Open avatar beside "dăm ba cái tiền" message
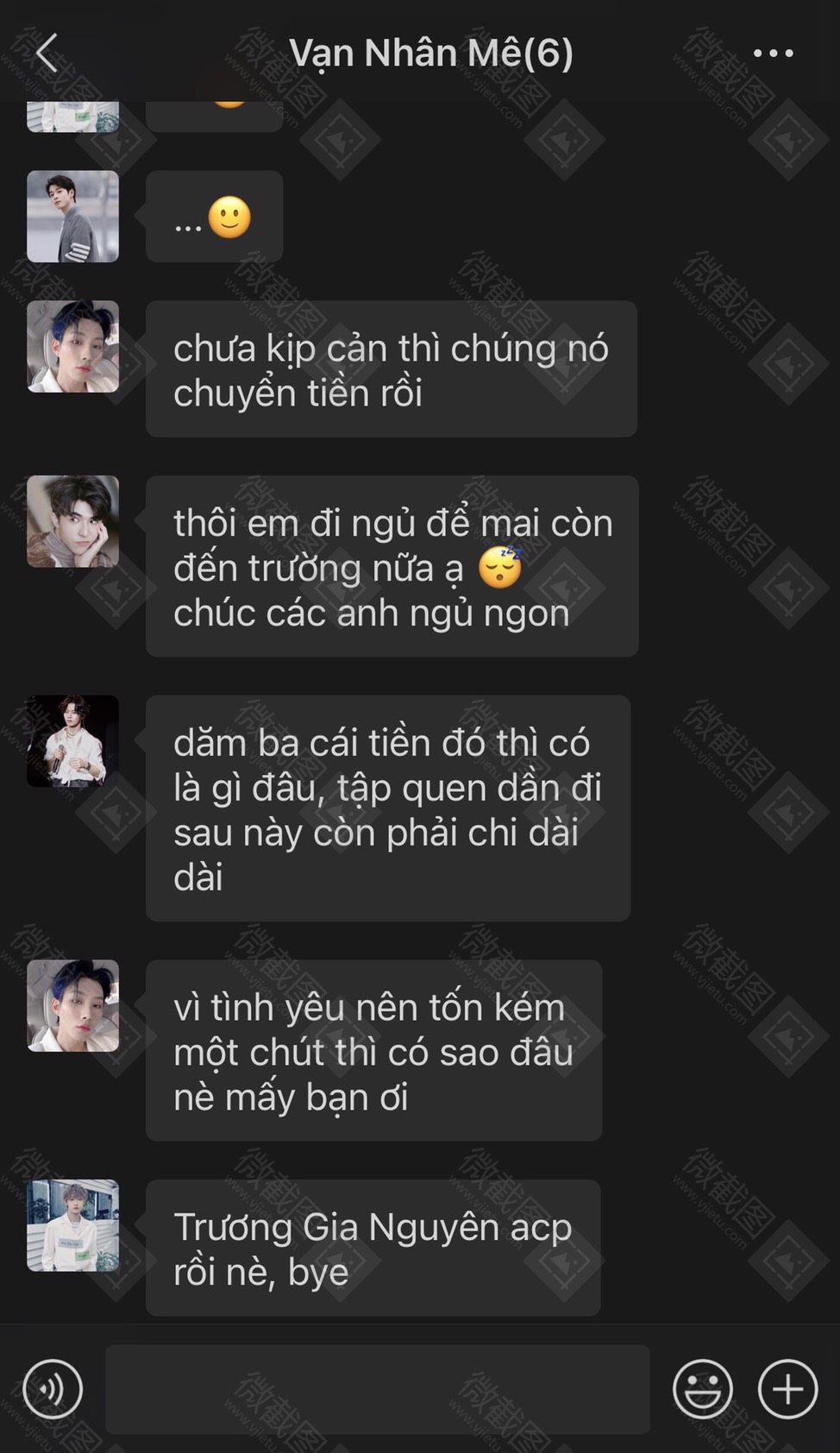Image resolution: width=840 pixels, height=1453 pixels. pos(73,741)
